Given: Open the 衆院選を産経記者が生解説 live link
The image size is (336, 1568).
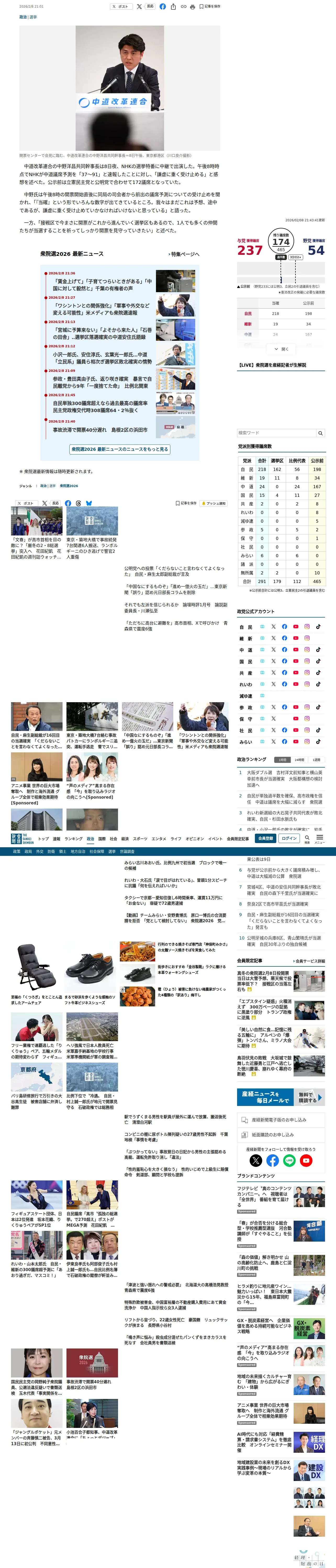Looking at the screenshot, I should (272, 365).
